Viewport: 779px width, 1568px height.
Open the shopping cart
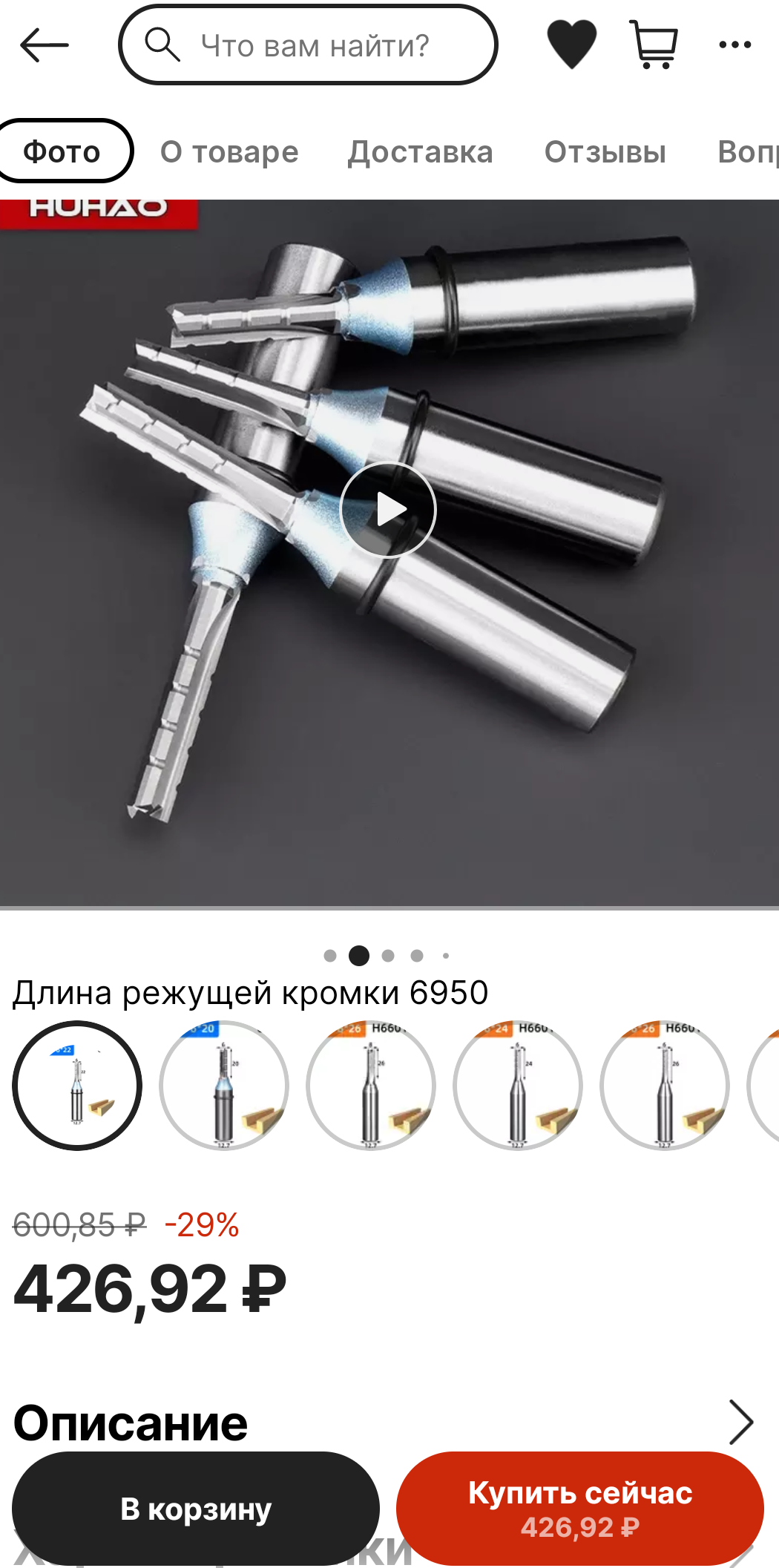[654, 45]
